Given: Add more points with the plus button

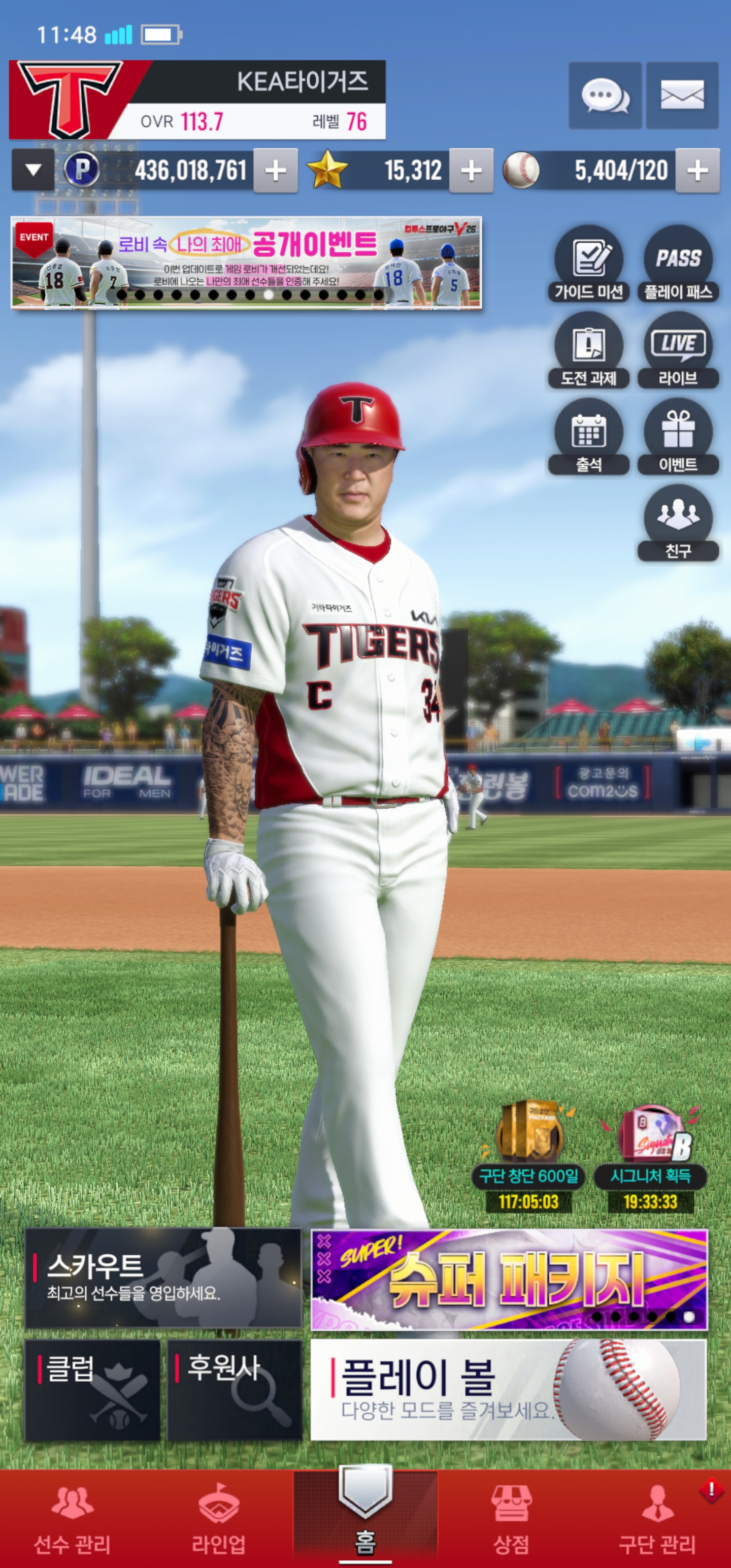Looking at the screenshot, I should point(275,171).
